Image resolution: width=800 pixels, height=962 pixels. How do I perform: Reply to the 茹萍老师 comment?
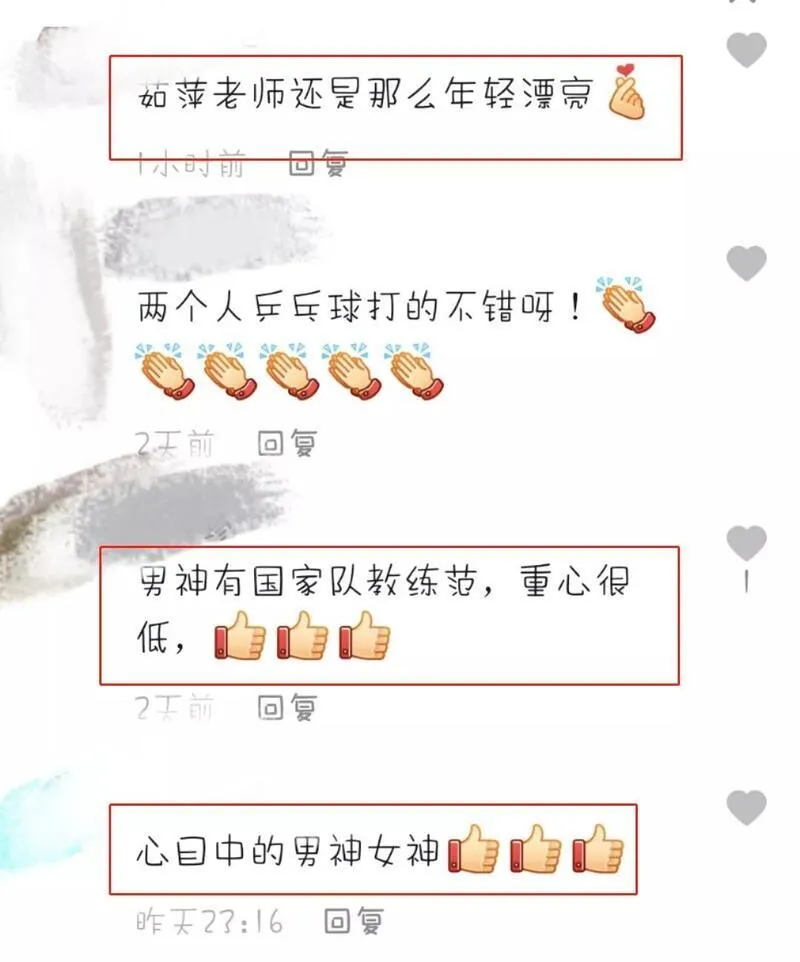coord(317,164)
